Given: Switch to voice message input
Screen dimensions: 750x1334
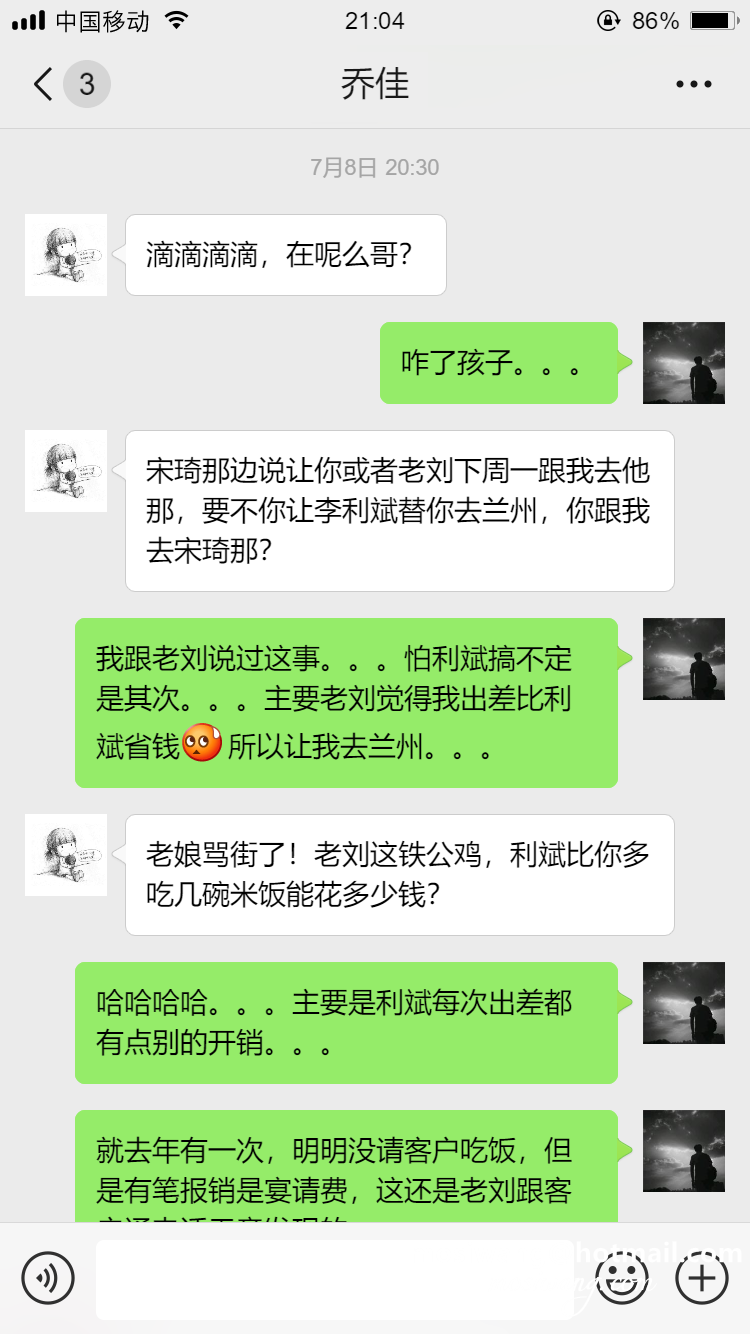Looking at the screenshot, I should point(48,1278).
